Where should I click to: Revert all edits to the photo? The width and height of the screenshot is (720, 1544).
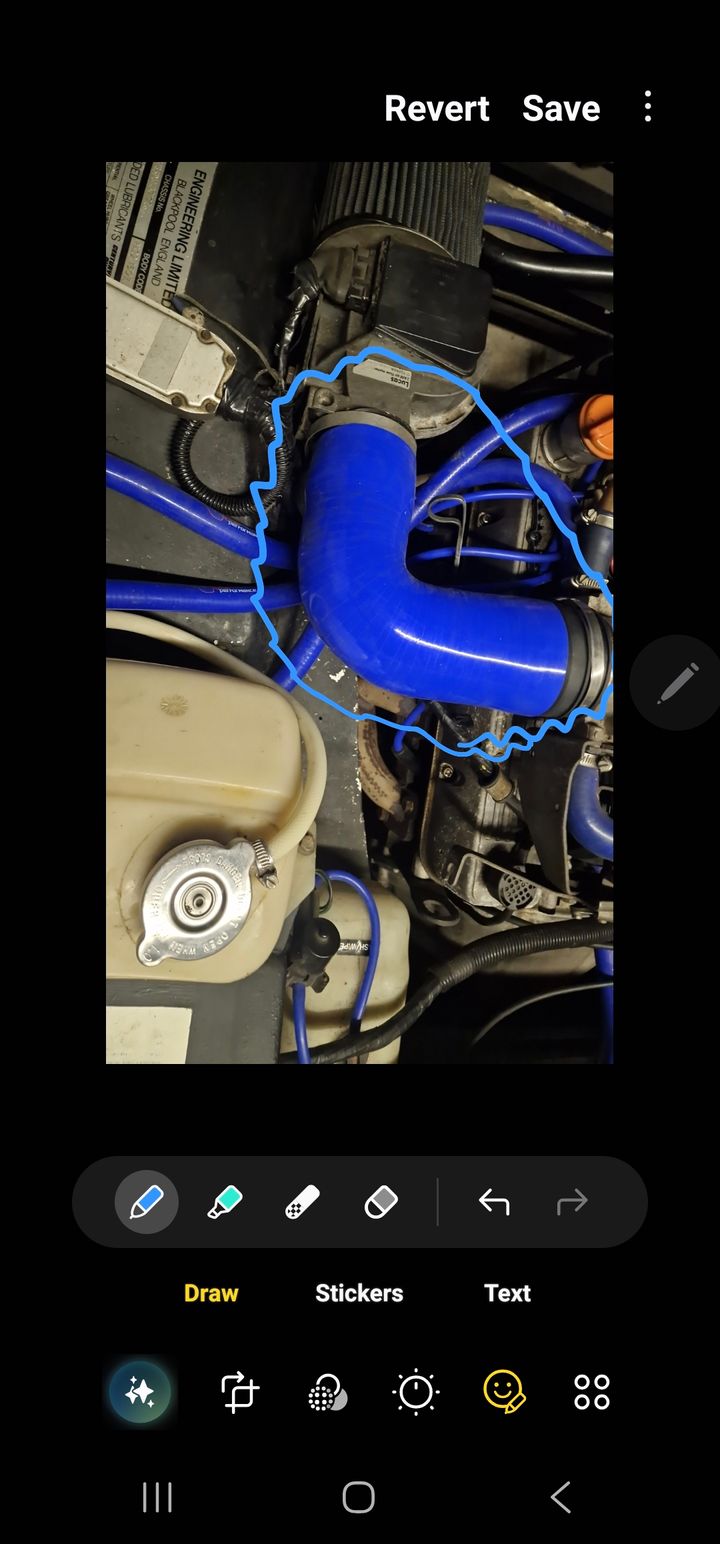[437, 108]
